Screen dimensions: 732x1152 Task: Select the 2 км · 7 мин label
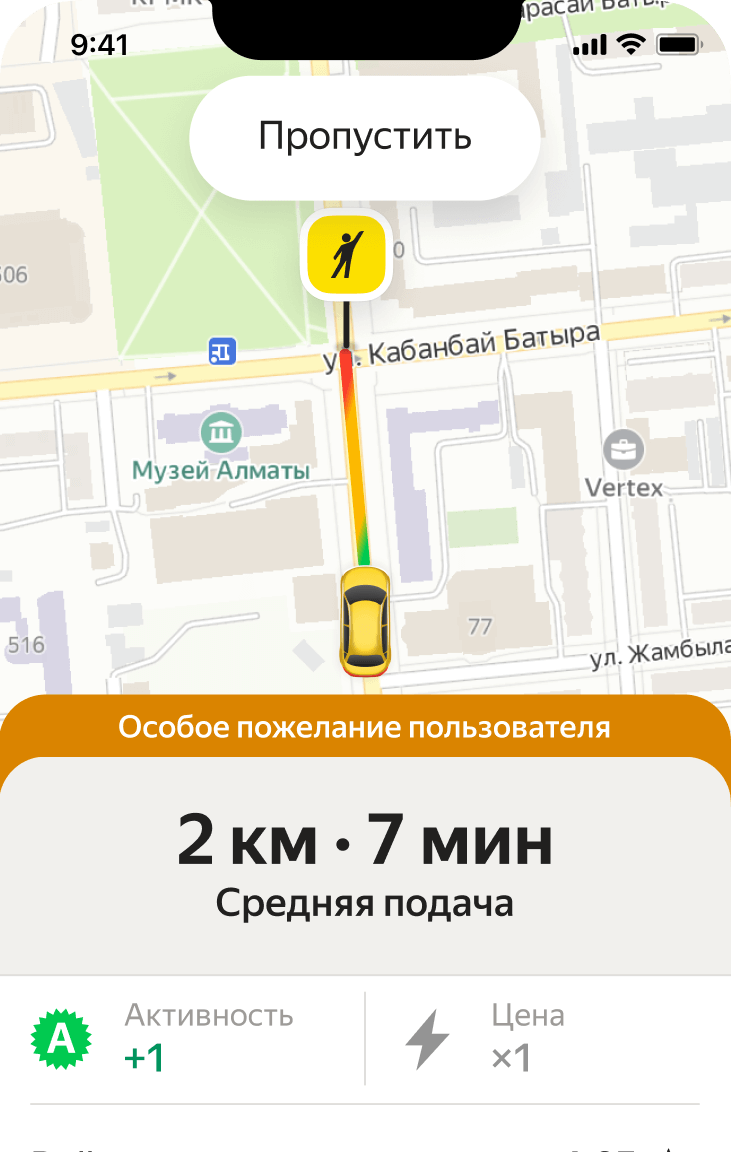(366, 841)
